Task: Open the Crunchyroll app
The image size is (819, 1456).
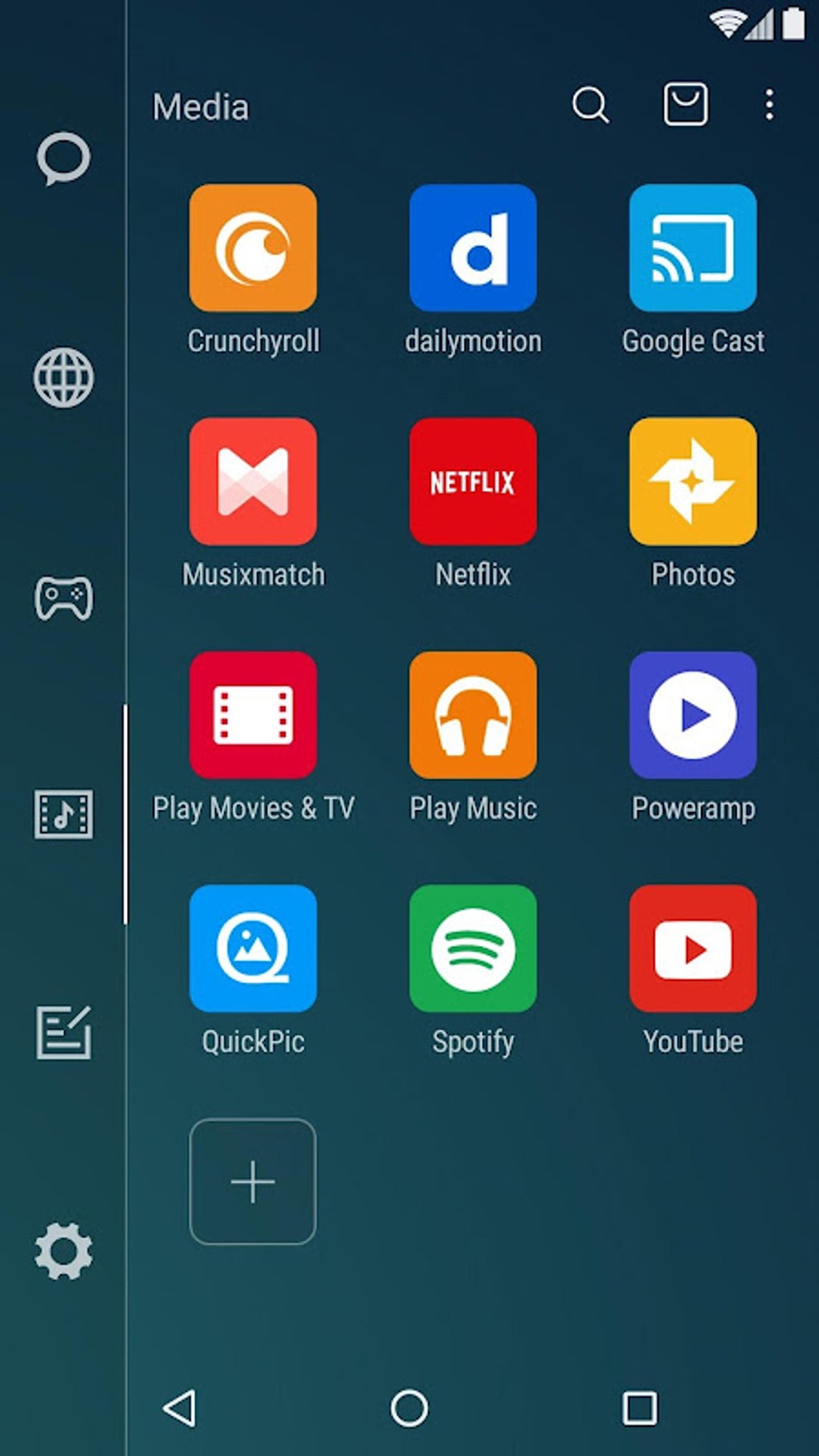Action: coord(253,247)
